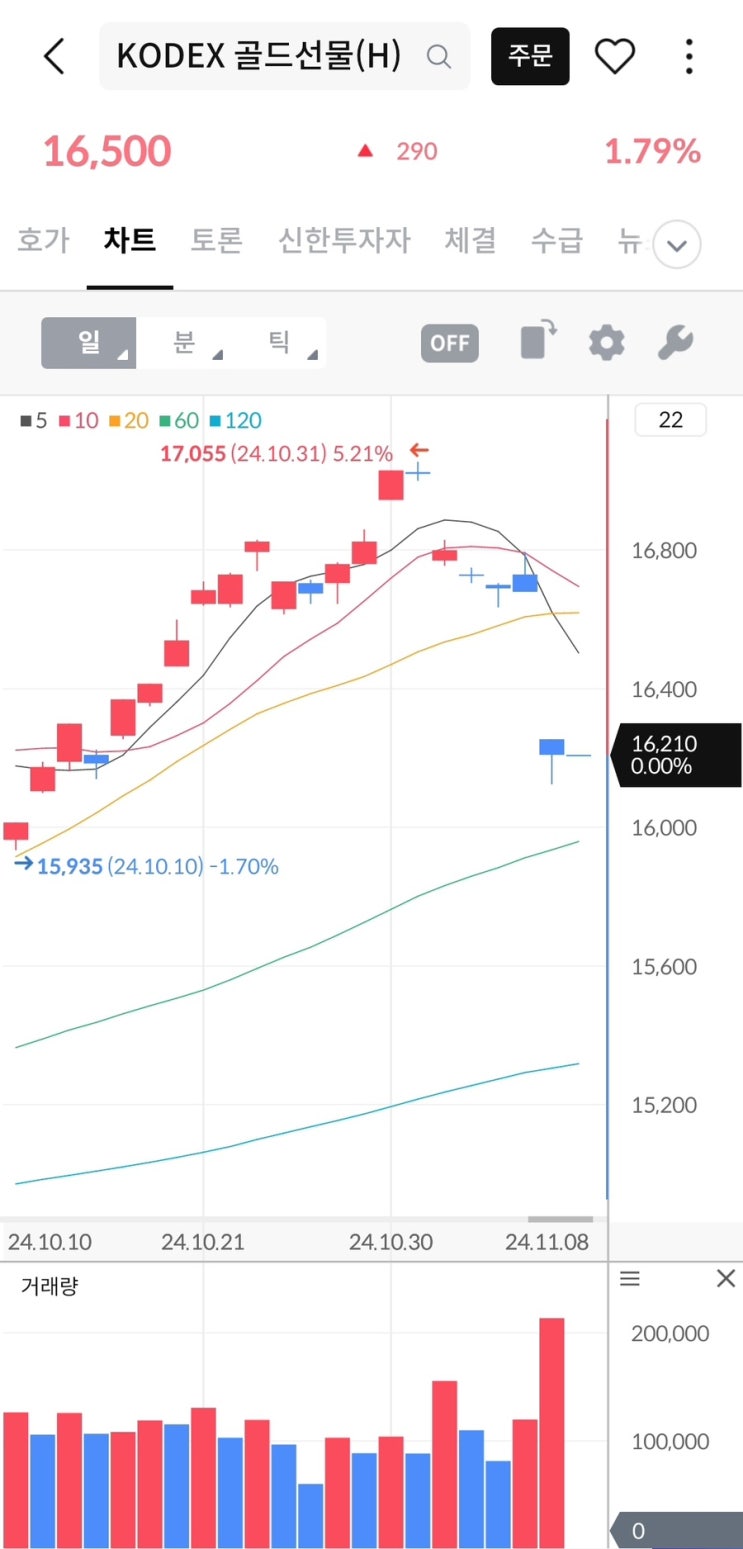The height and width of the screenshot is (1549, 743).
Task: Open chart settings gear
Action: (606, 343)
